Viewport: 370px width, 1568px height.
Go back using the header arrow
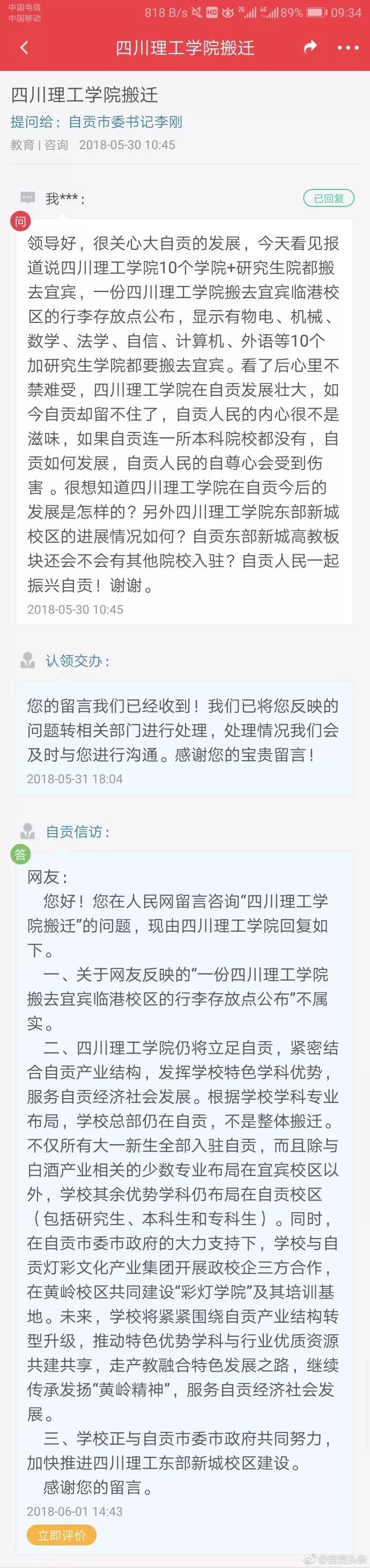click(x=24, y=48)
